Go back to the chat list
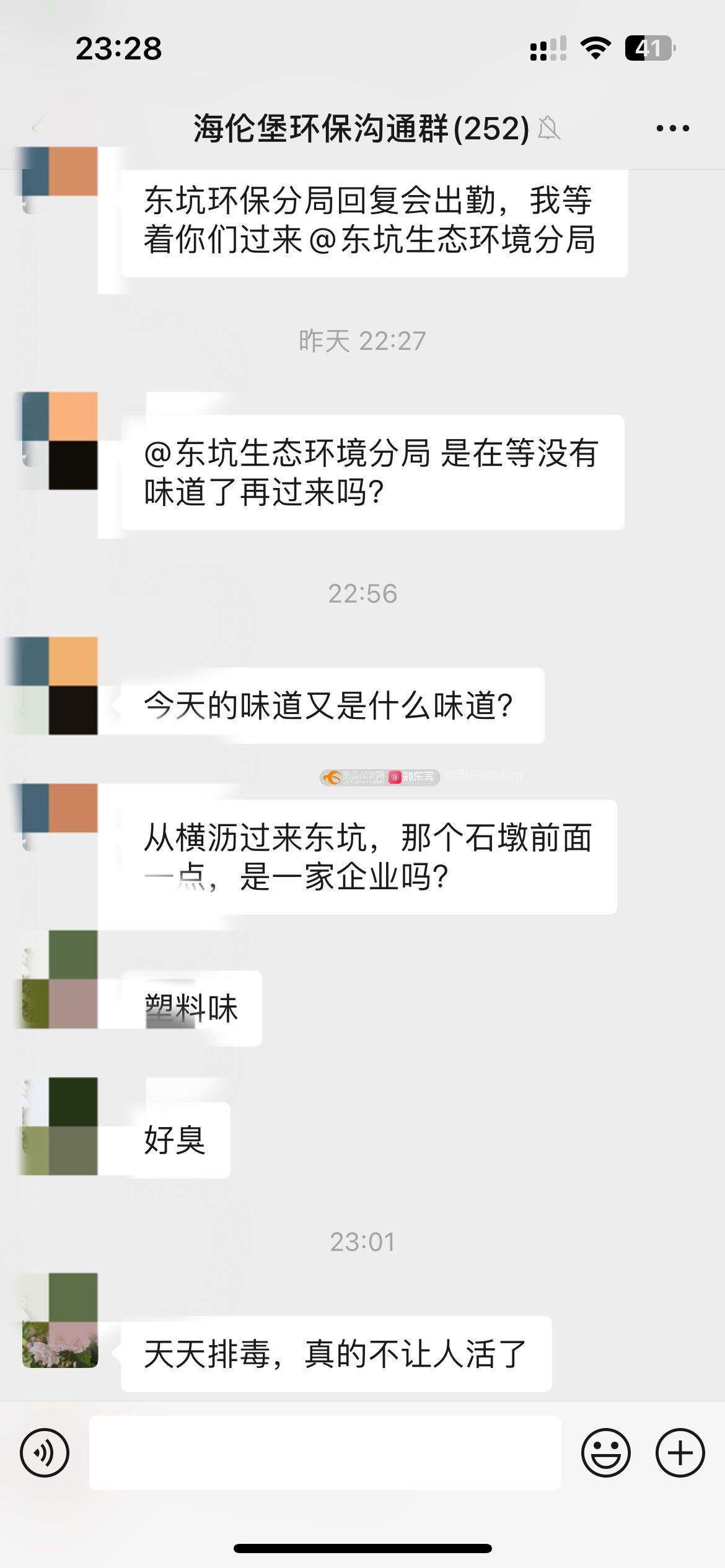 coord(36,128)
